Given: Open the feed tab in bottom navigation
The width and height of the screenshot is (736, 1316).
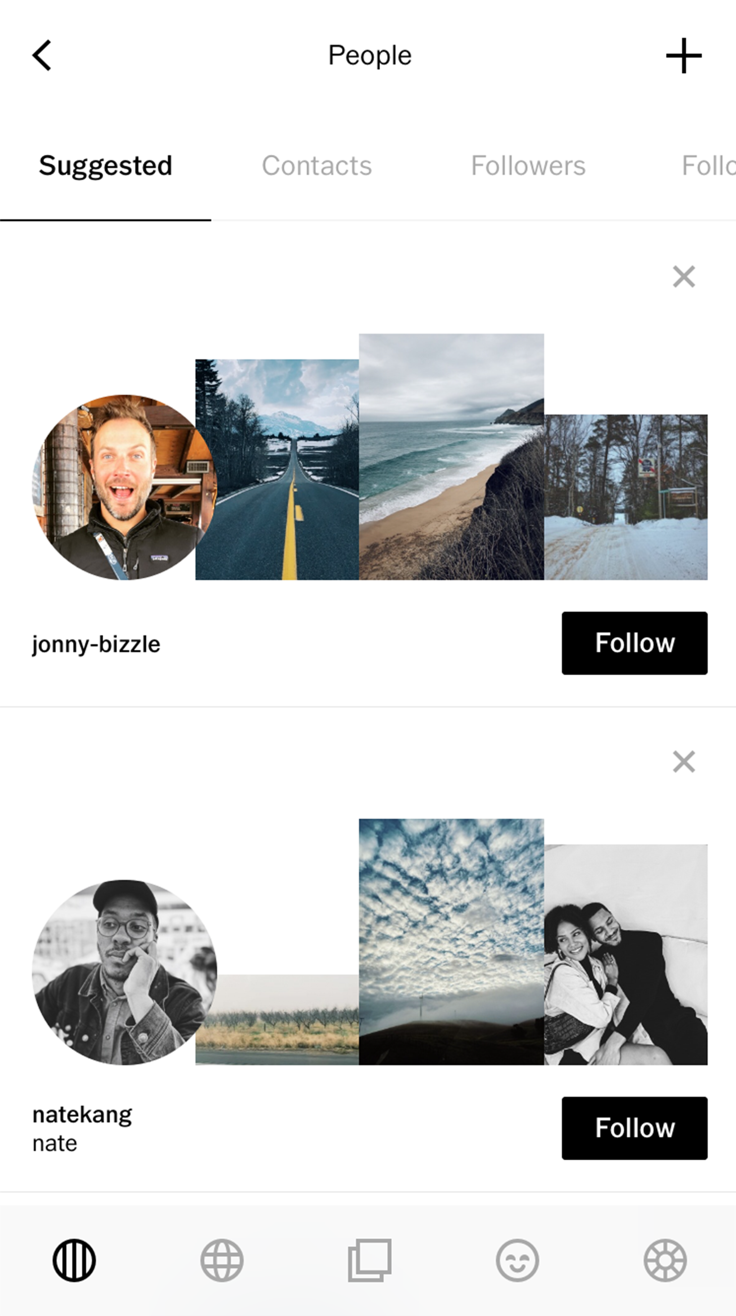Looking at the screenshot, I should point(75,1260).
